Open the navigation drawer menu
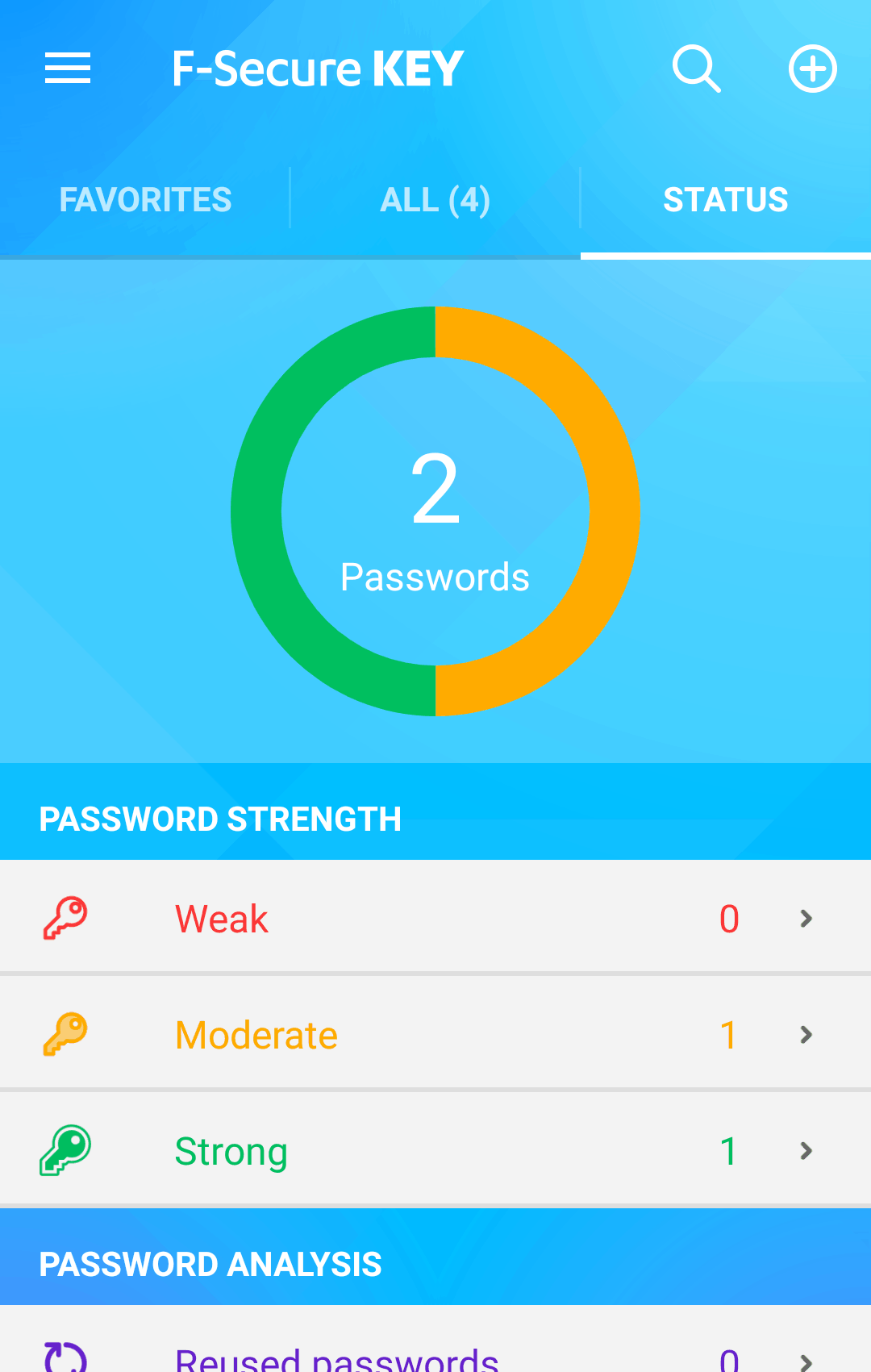Image resolution: width=871 pixels, height=1372 pixels. tap(67, 68)
